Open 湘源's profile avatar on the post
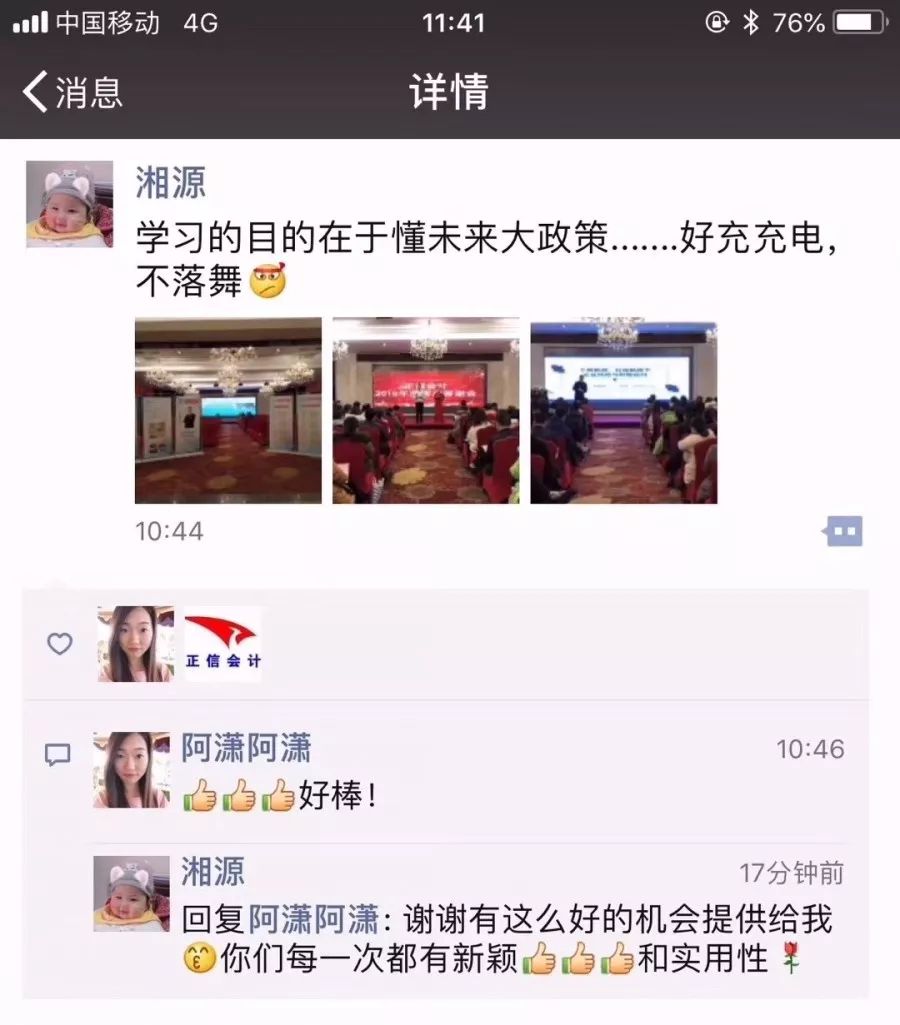 pos(69,204)
